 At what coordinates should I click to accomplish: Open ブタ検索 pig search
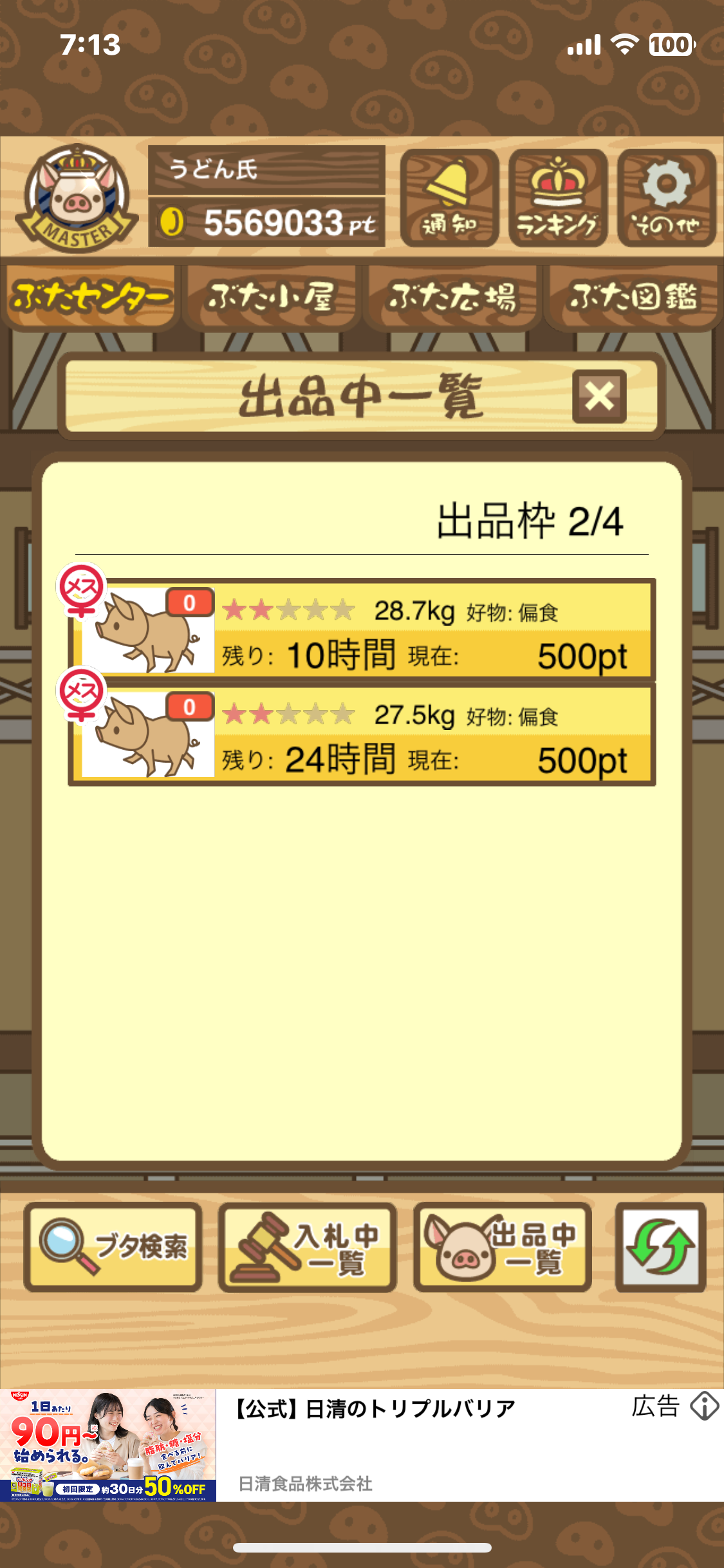113,1247
